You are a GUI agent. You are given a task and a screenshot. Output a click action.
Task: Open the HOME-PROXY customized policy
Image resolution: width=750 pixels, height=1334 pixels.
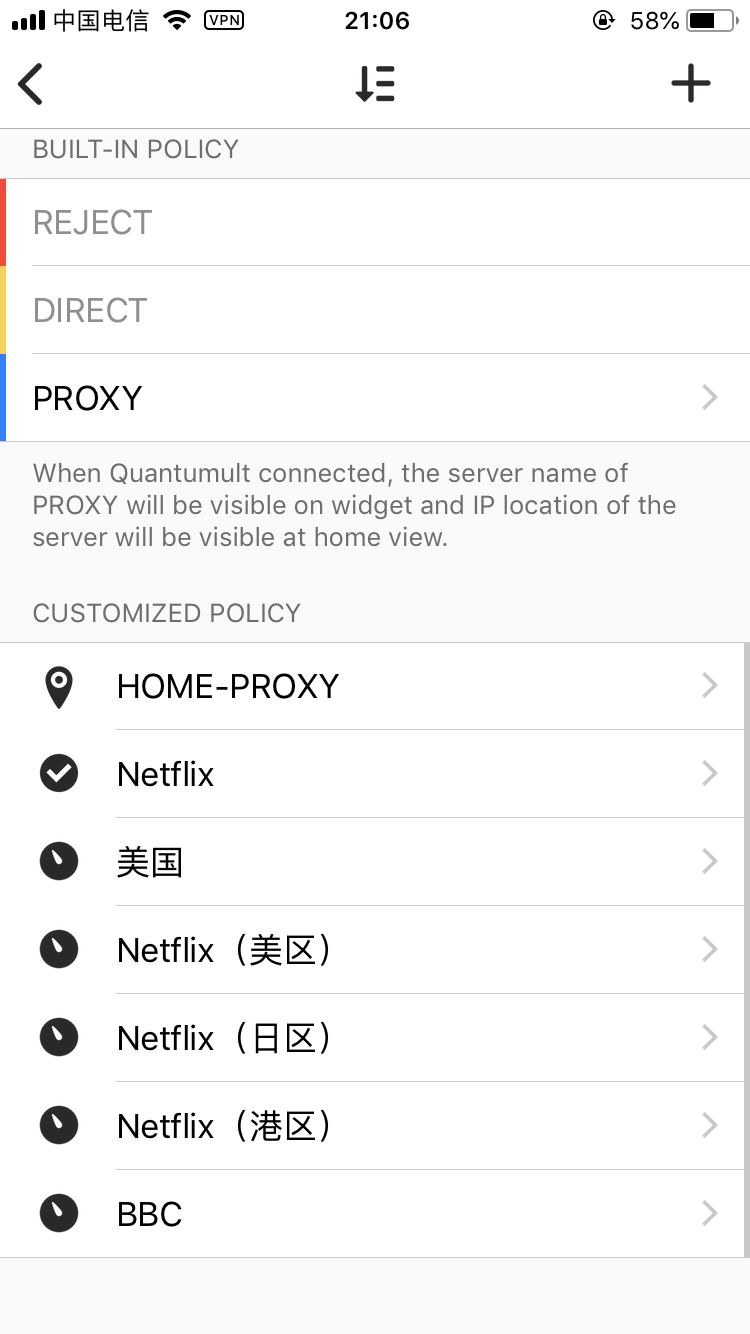[375, 686]
